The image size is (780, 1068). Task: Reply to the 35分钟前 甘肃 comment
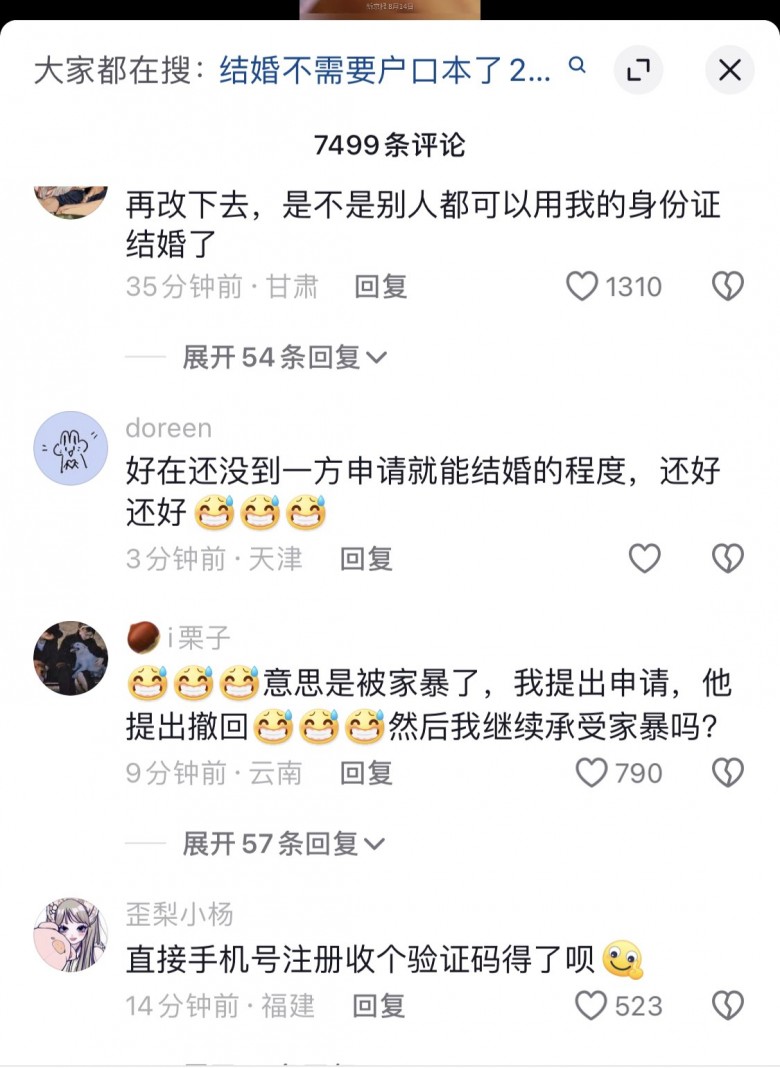tap(381, 287)
